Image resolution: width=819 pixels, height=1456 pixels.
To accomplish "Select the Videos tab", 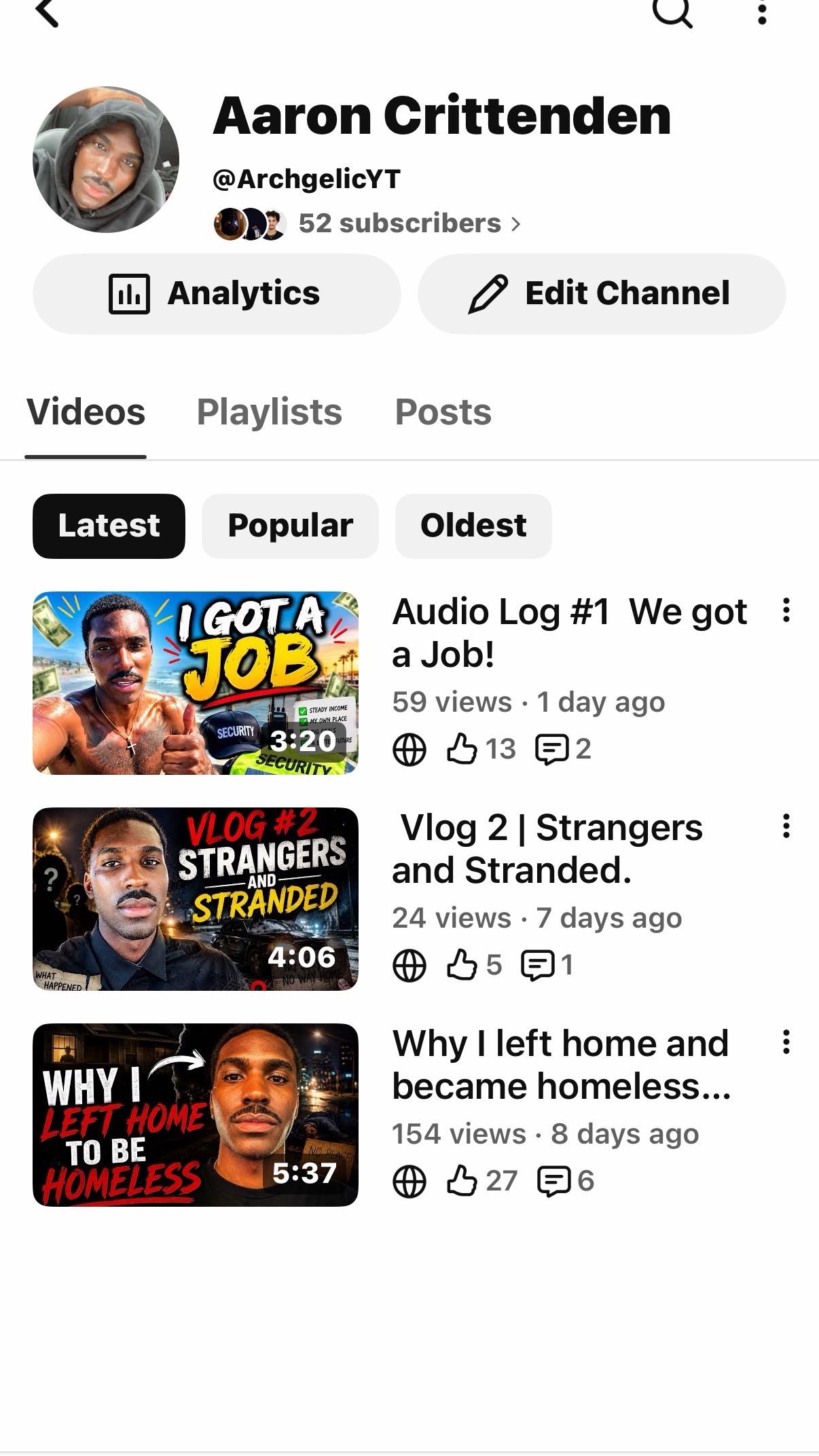I will (x=86, y=412).
